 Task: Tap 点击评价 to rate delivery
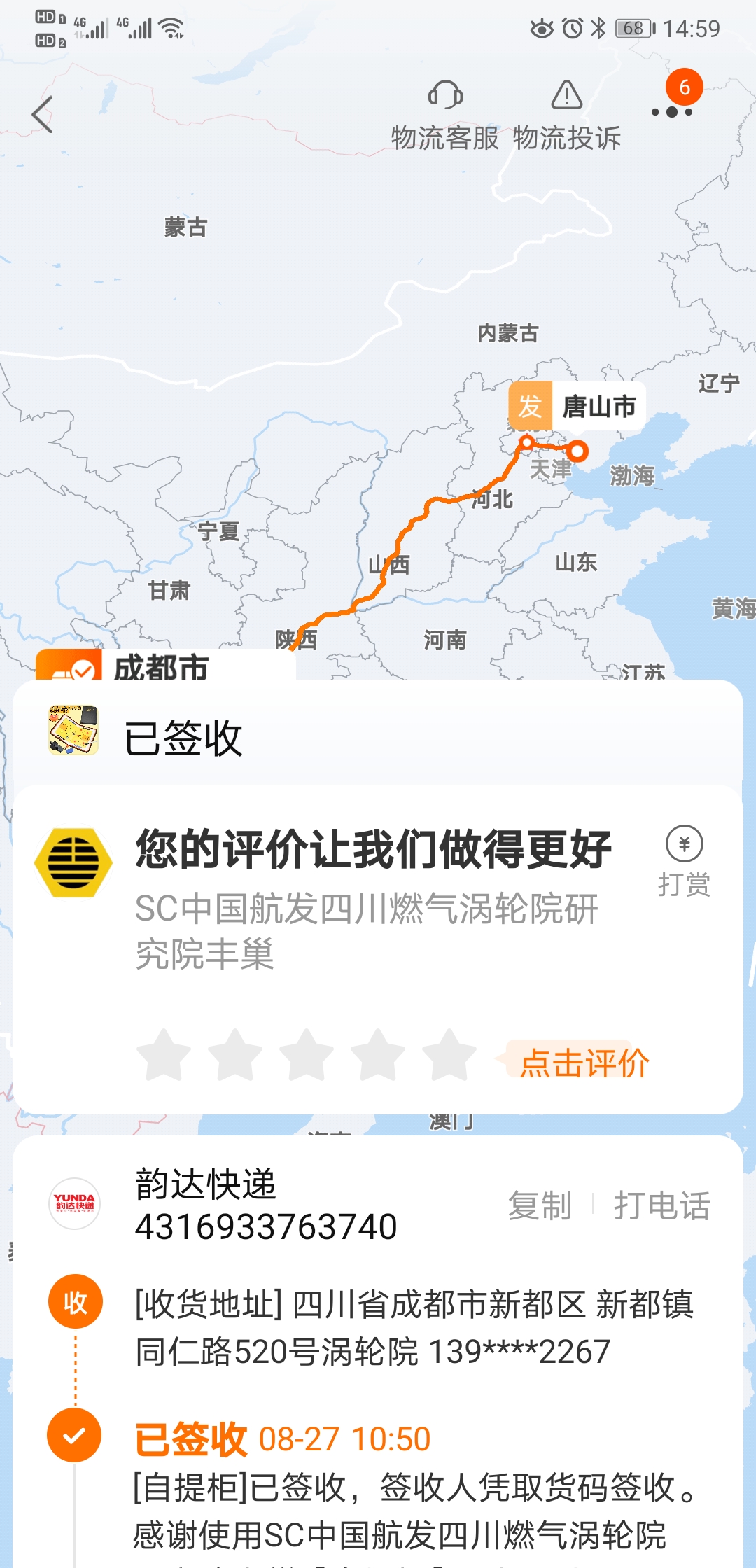coord(584,1063)
